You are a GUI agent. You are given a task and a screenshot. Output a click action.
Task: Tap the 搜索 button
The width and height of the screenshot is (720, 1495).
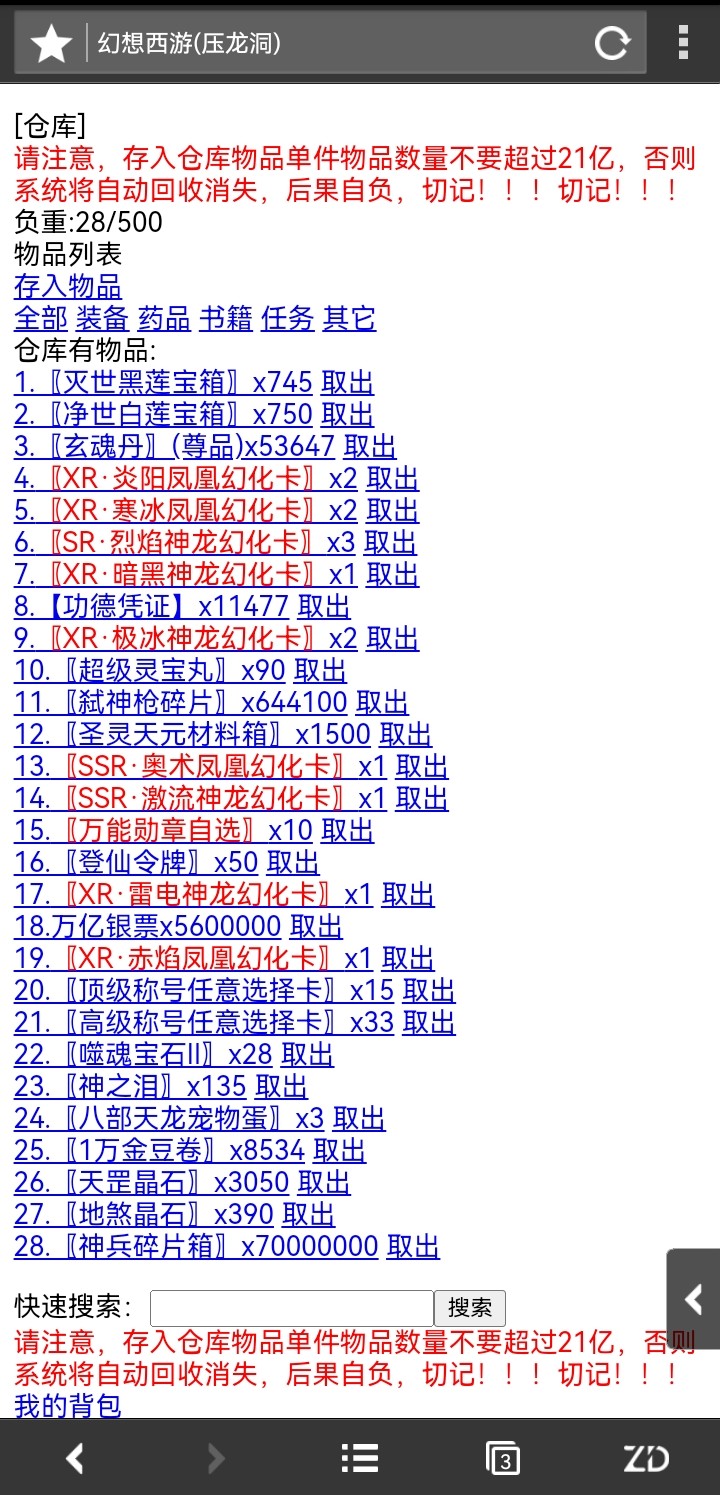pyautogui.click(x=470, y=1308)
